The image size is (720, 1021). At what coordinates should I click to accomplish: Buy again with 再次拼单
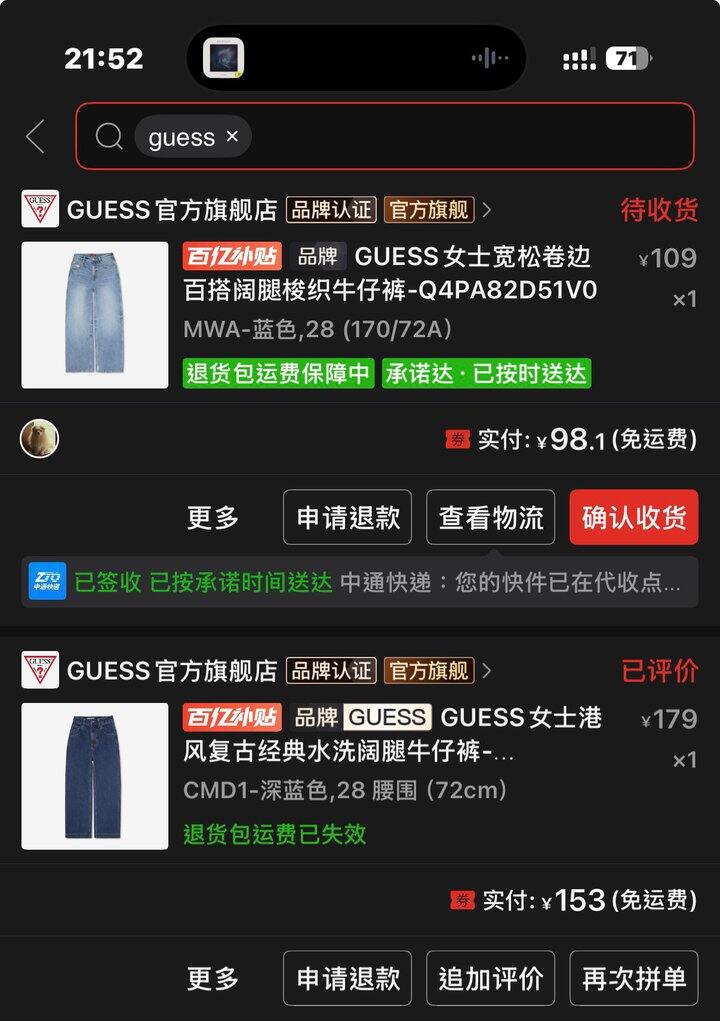coord(634,978)
